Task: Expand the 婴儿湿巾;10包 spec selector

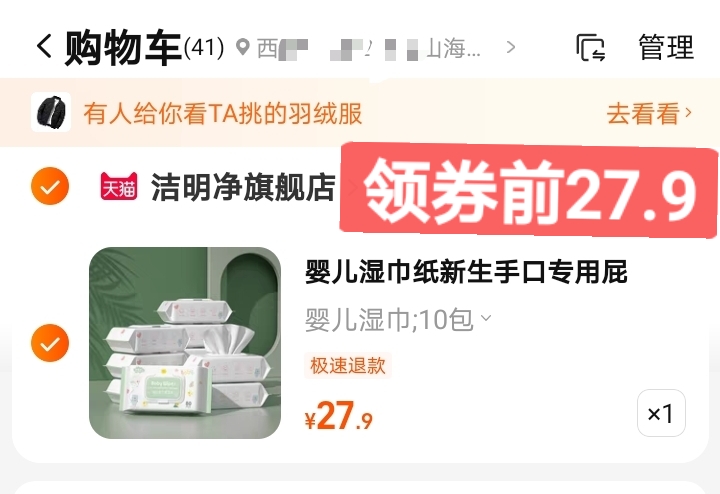Action: click(398, 320)
